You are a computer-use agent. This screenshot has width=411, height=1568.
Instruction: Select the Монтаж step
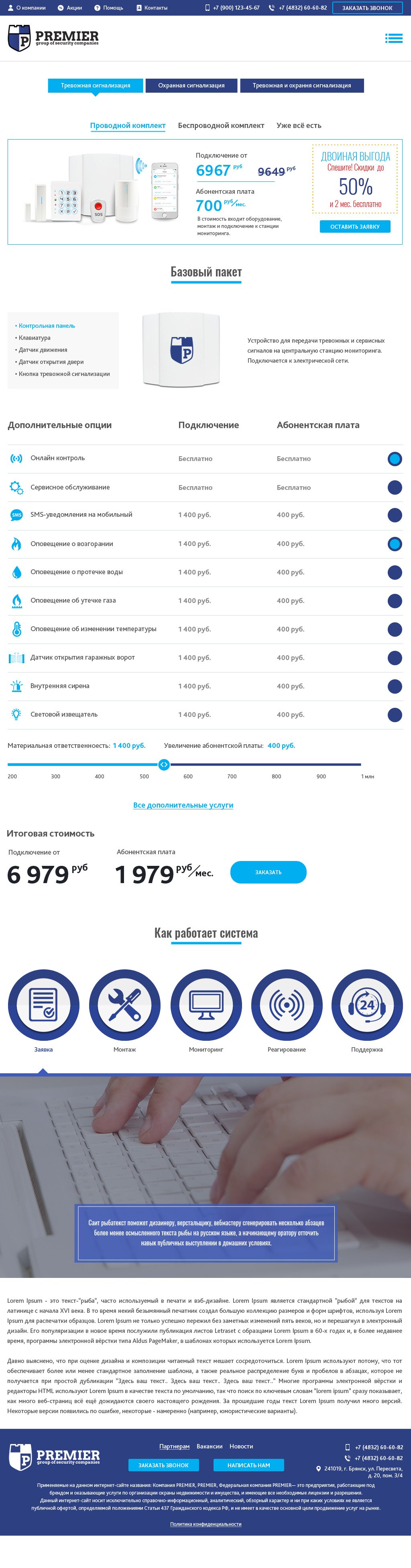tap(124, 1005)
